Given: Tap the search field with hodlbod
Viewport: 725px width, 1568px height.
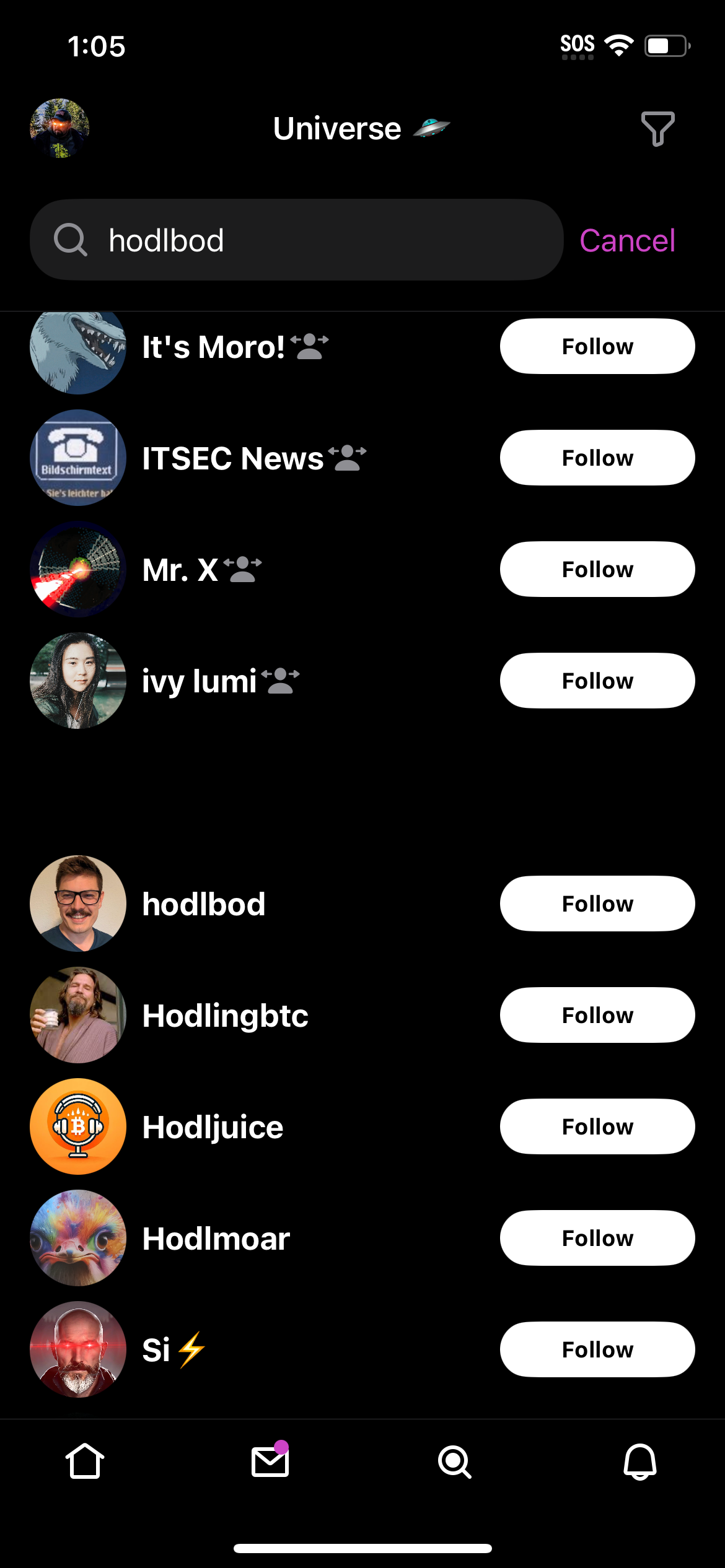Looking at the screenshot, I should (x=296, y=240).
